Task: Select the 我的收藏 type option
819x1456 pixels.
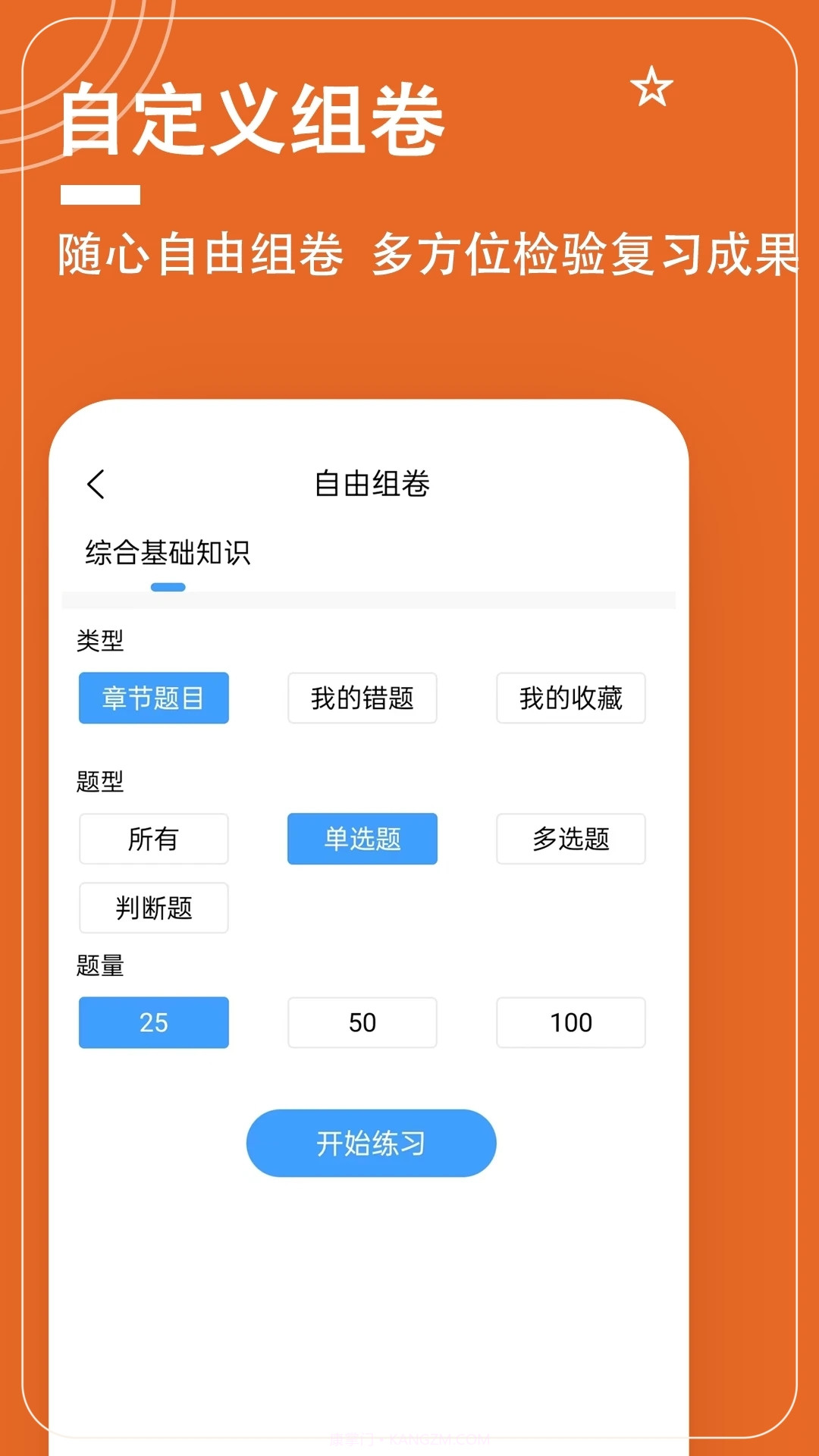Action: (x=570, y=699)
